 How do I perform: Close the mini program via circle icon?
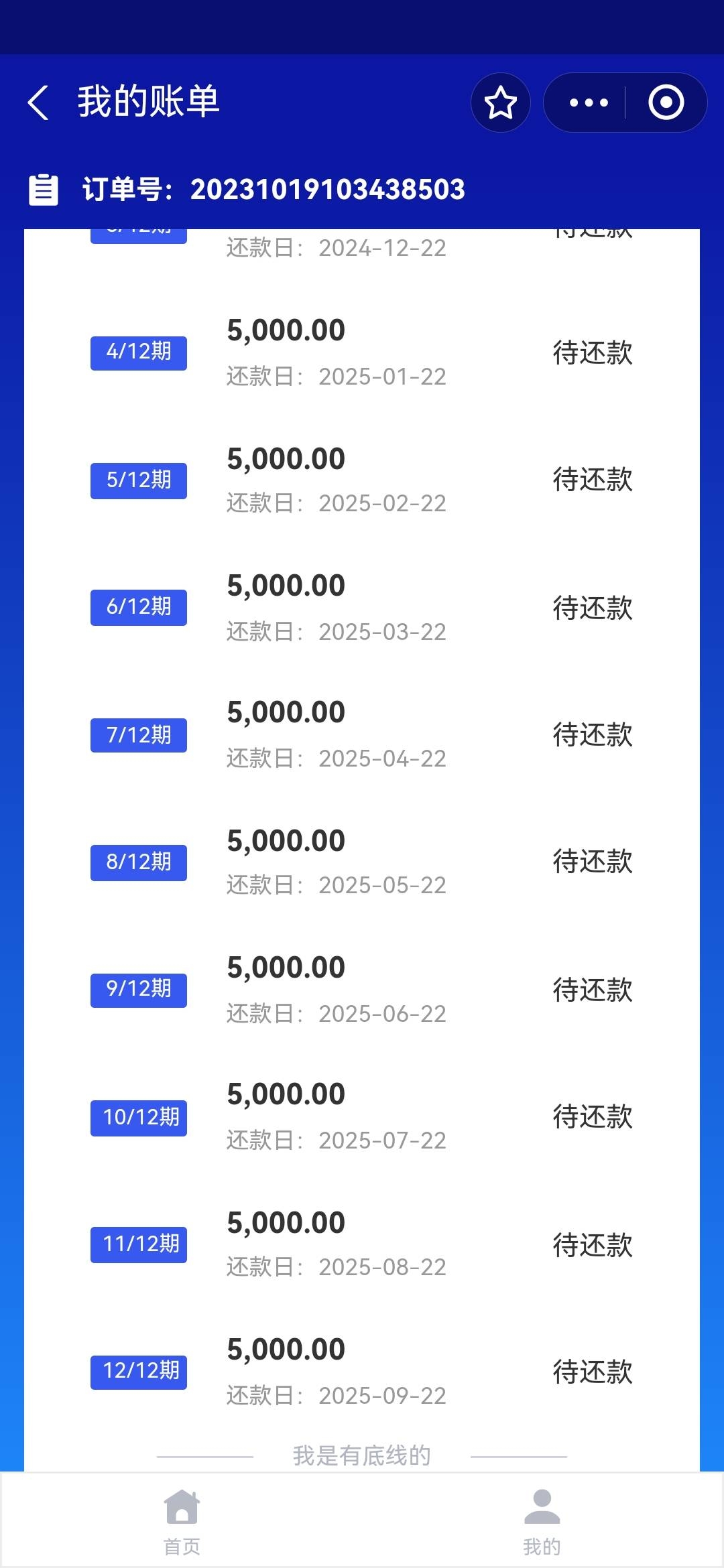tap(666, 103)
